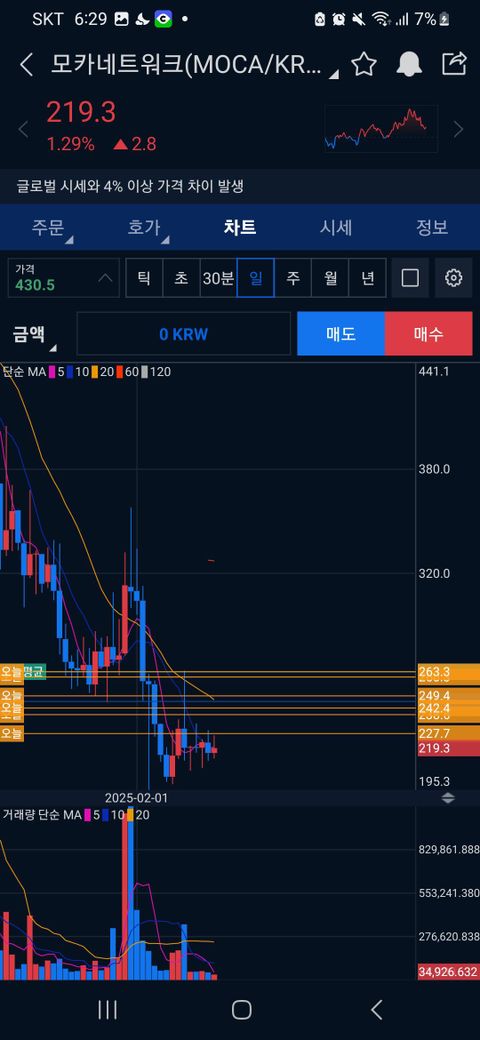The image size is (480, 1040).
Task: Select the 월 chart interval
Action: click(330, 278)
